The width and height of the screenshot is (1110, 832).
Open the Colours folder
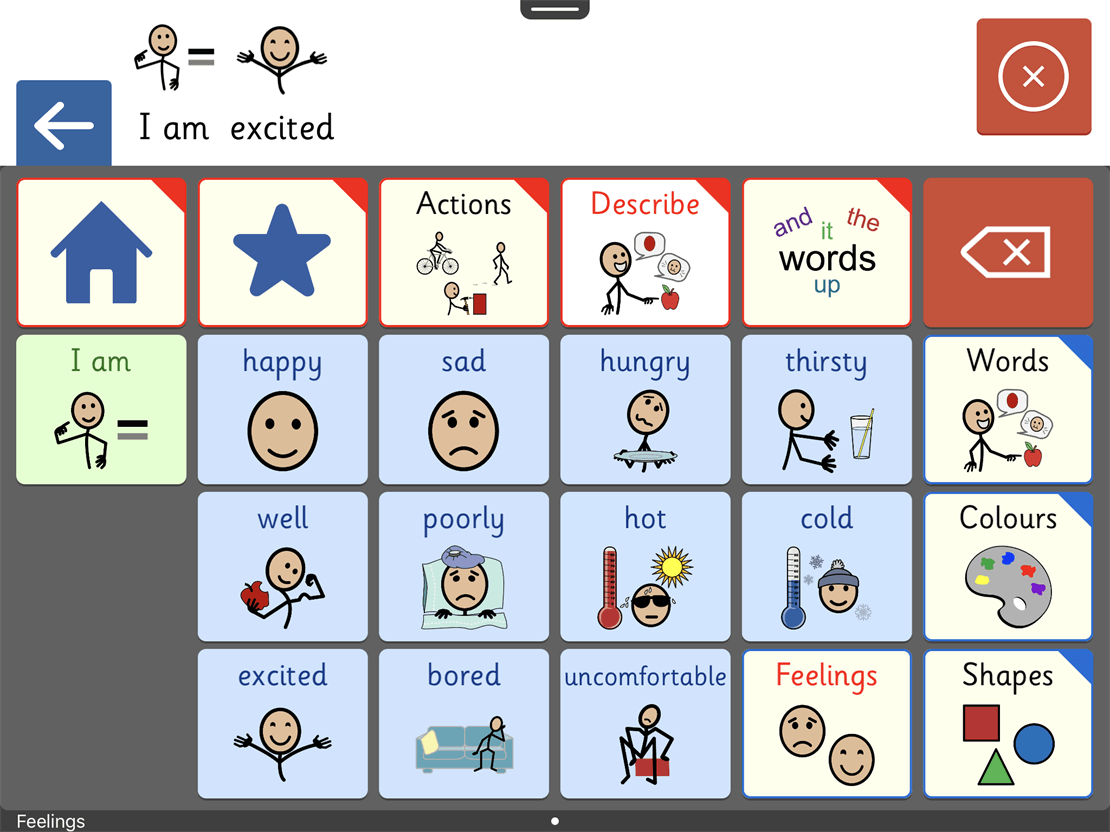[1008, 566]
